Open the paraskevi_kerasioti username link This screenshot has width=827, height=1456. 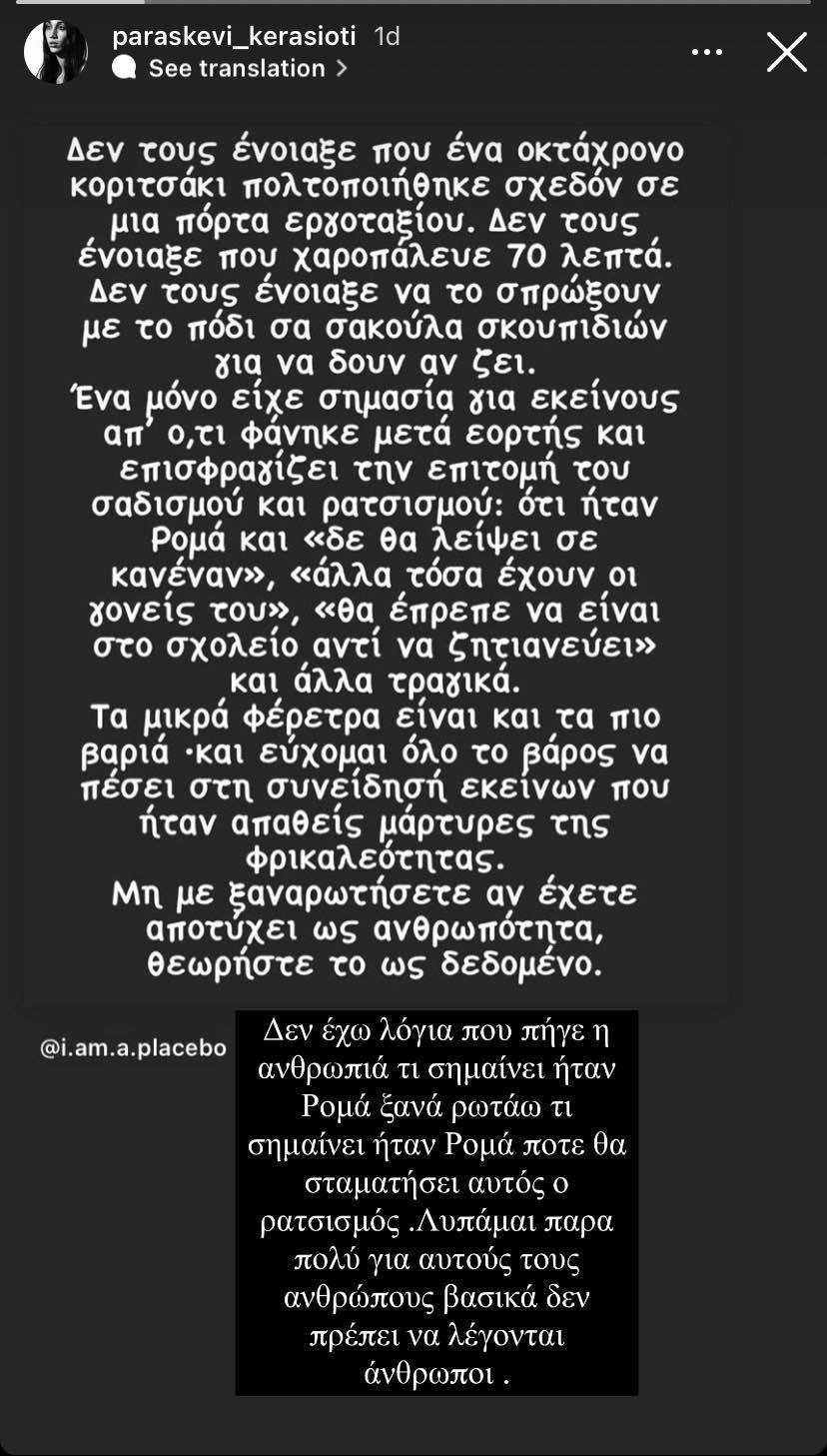(x=234, y=36)
